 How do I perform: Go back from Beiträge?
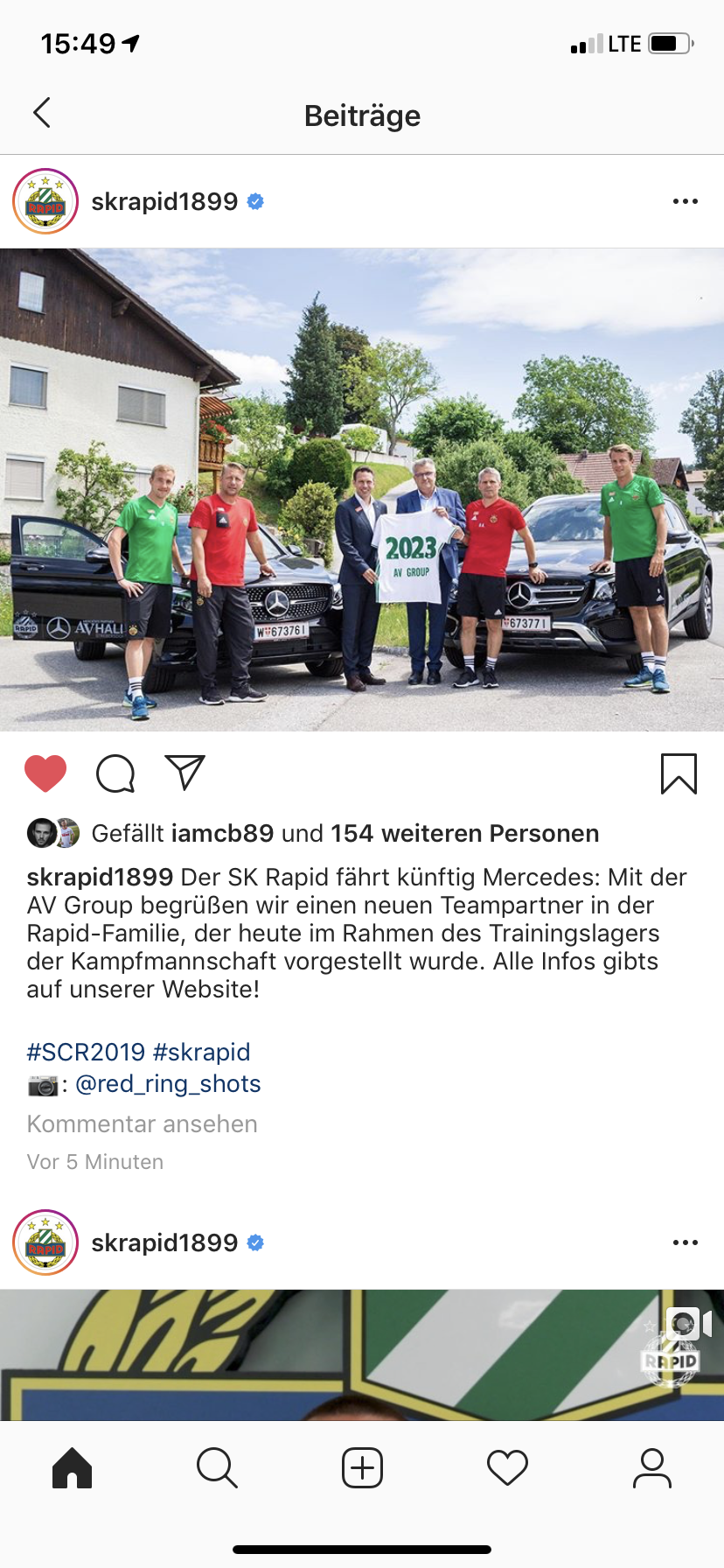[x=41, y=113]
